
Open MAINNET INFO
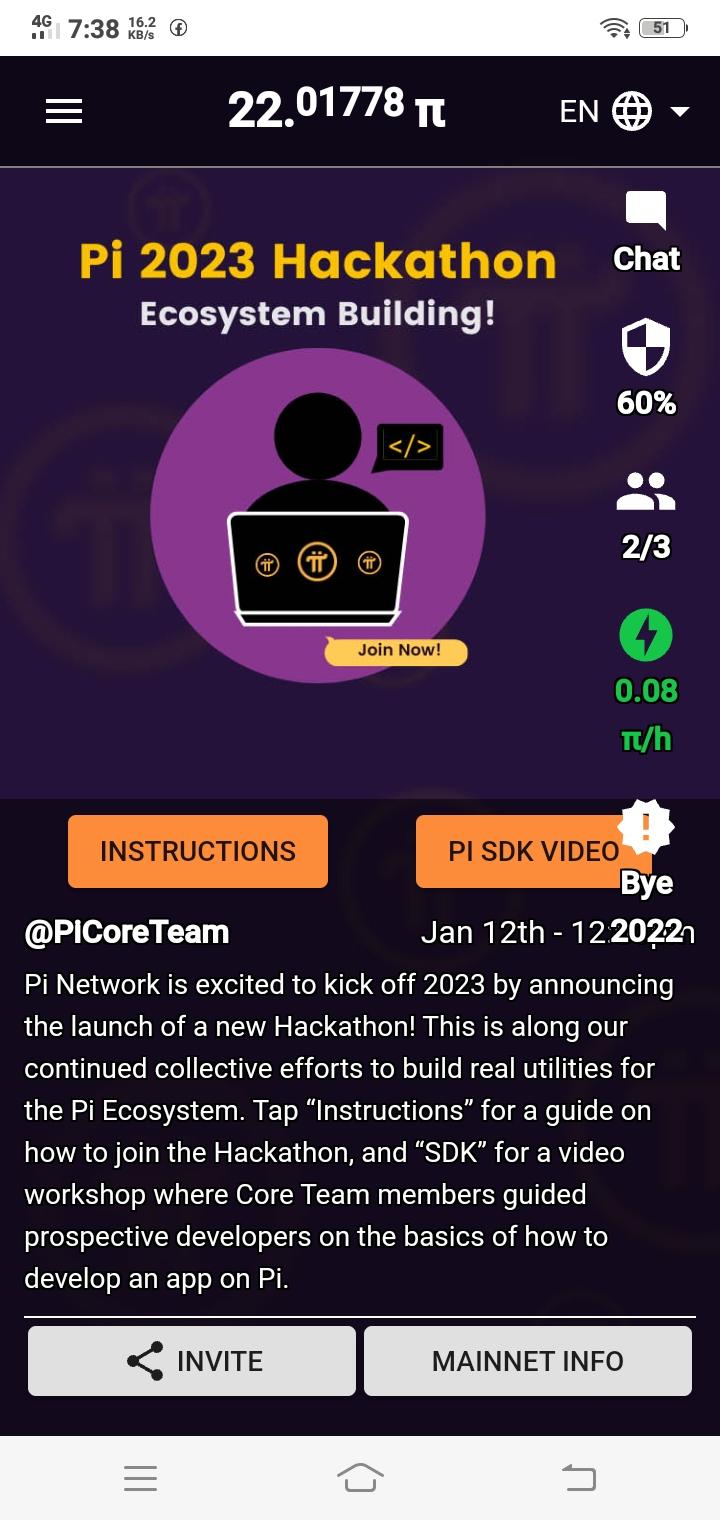(x=527, y=1361)
